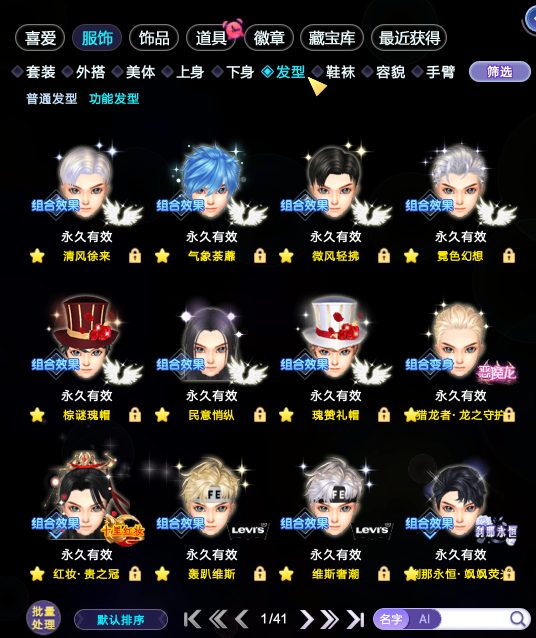Show the 最近获得 tab
This screenshot has width=536, height=638.
tap(409, 38)
